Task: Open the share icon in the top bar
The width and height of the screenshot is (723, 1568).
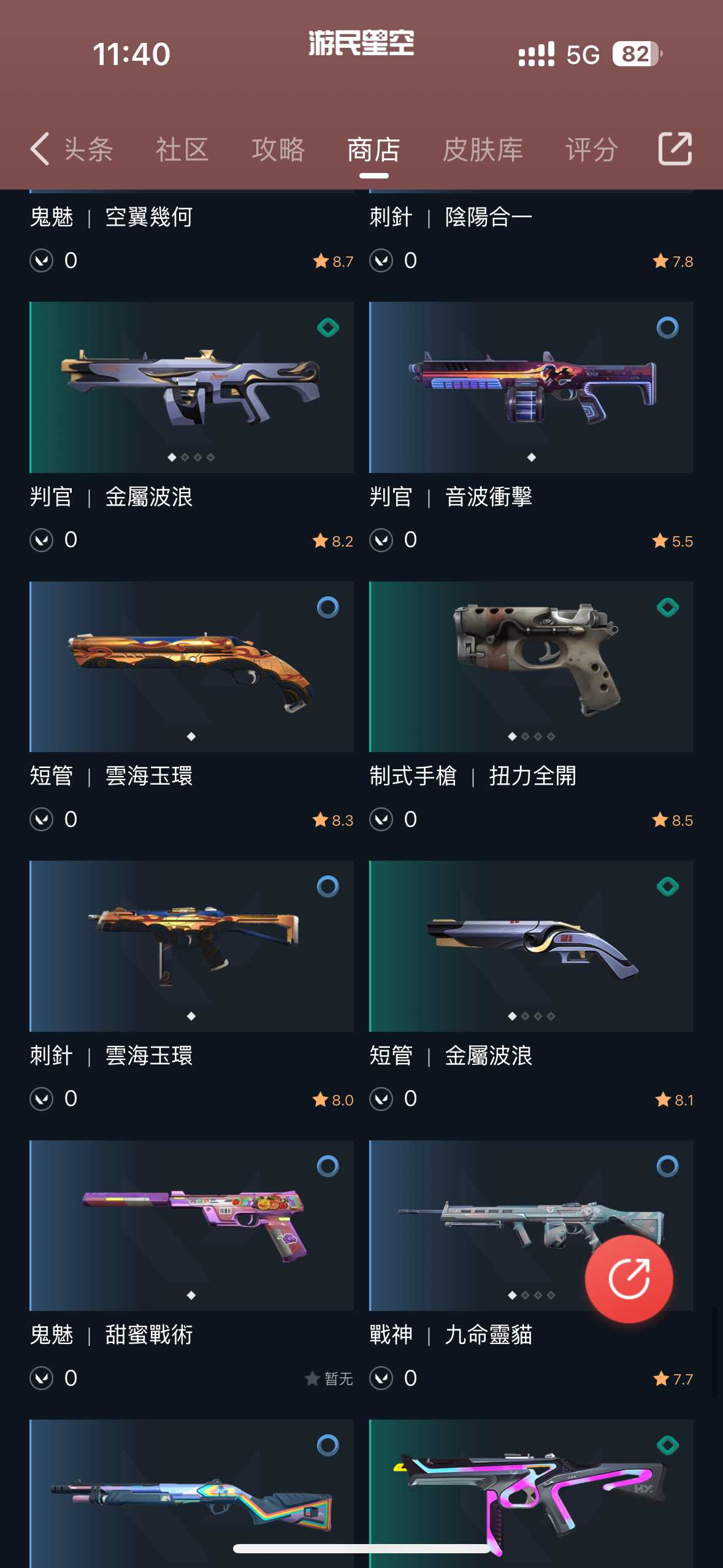Action: click(x=675, y=149)
